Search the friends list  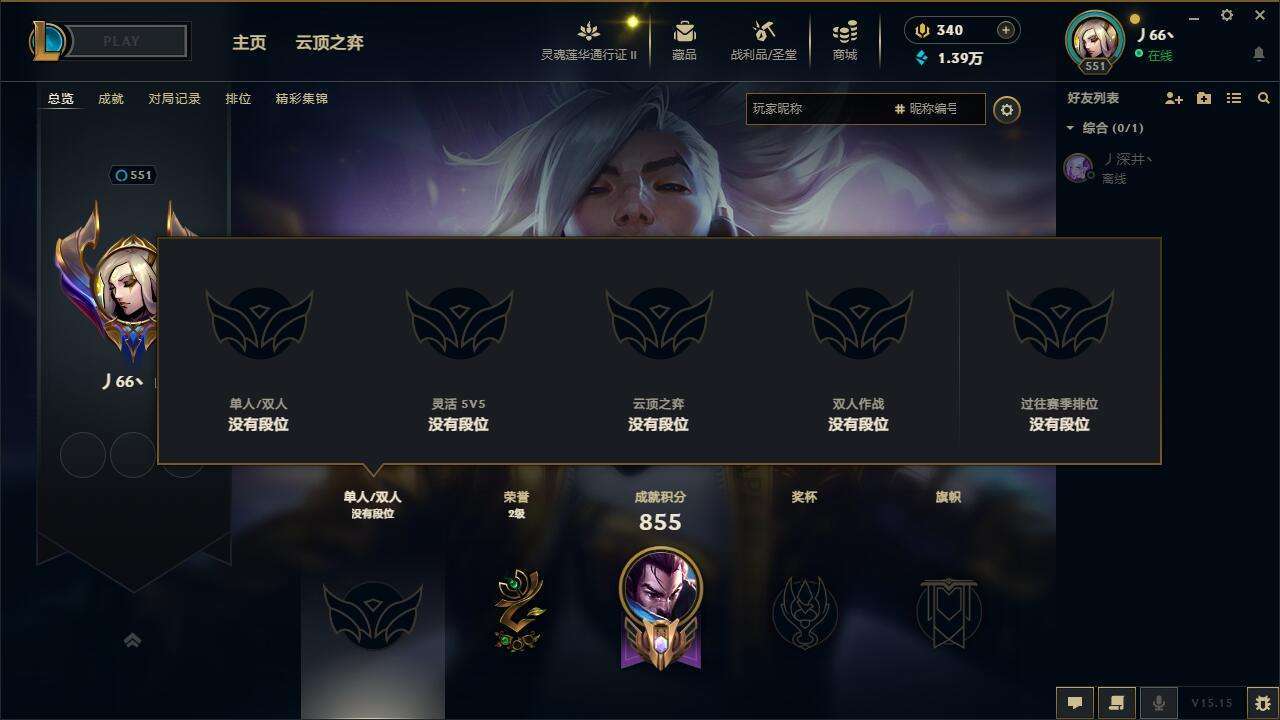point(1264,98)
